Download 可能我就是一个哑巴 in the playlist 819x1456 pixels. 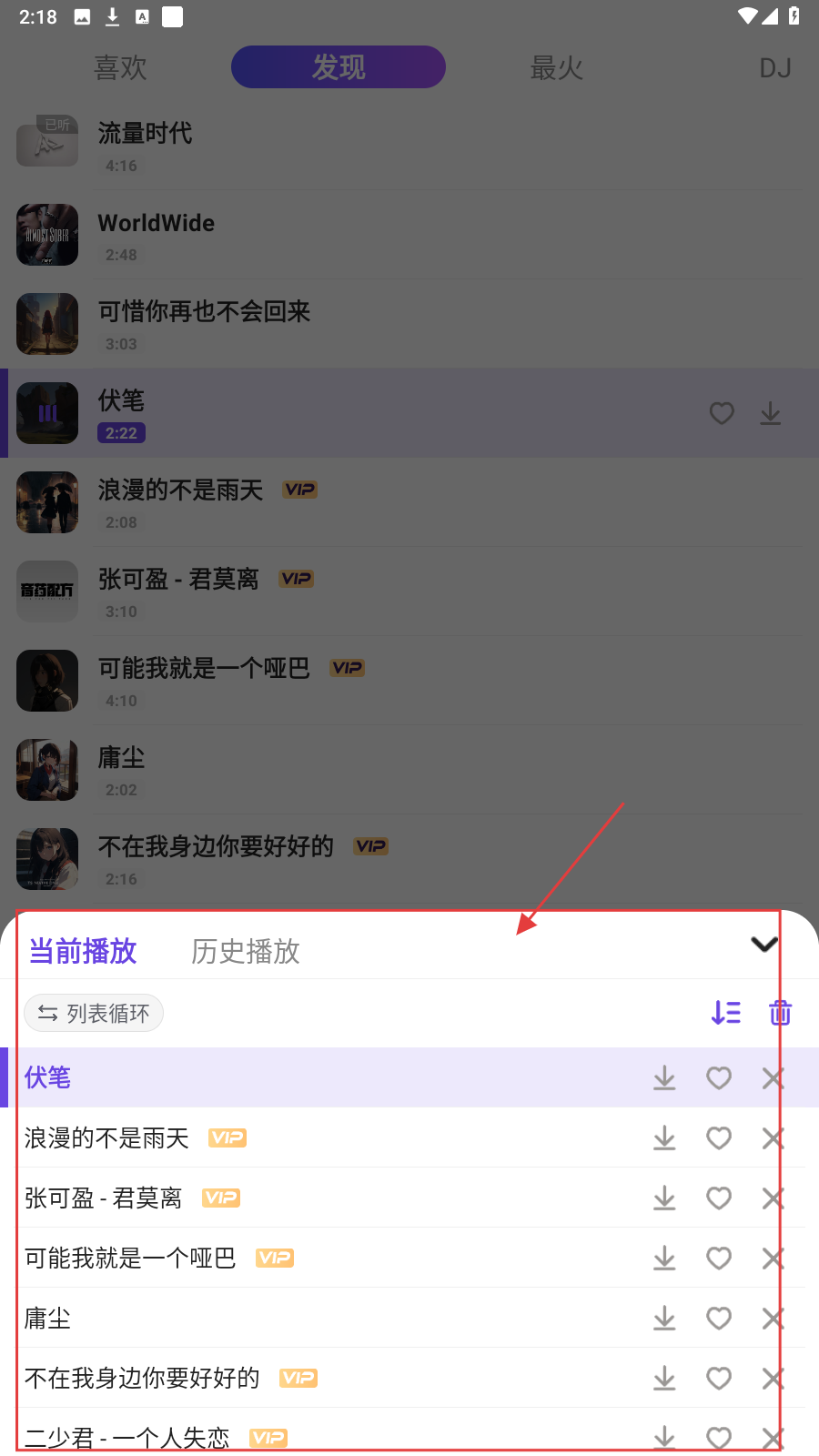tap(664, 1259)
